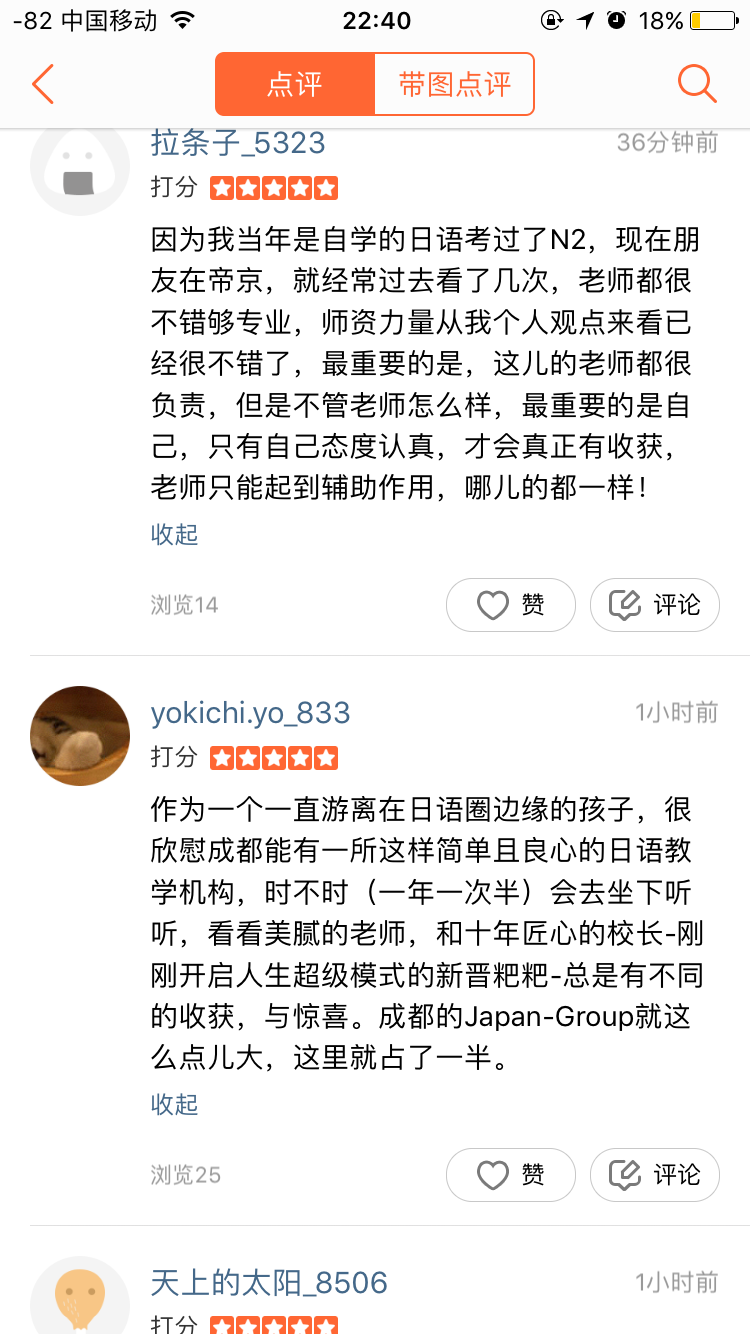This screenshot has width=750, height=1334.
Task: Tap yokichi.yo_833's avatar picture
Action: 80,736
